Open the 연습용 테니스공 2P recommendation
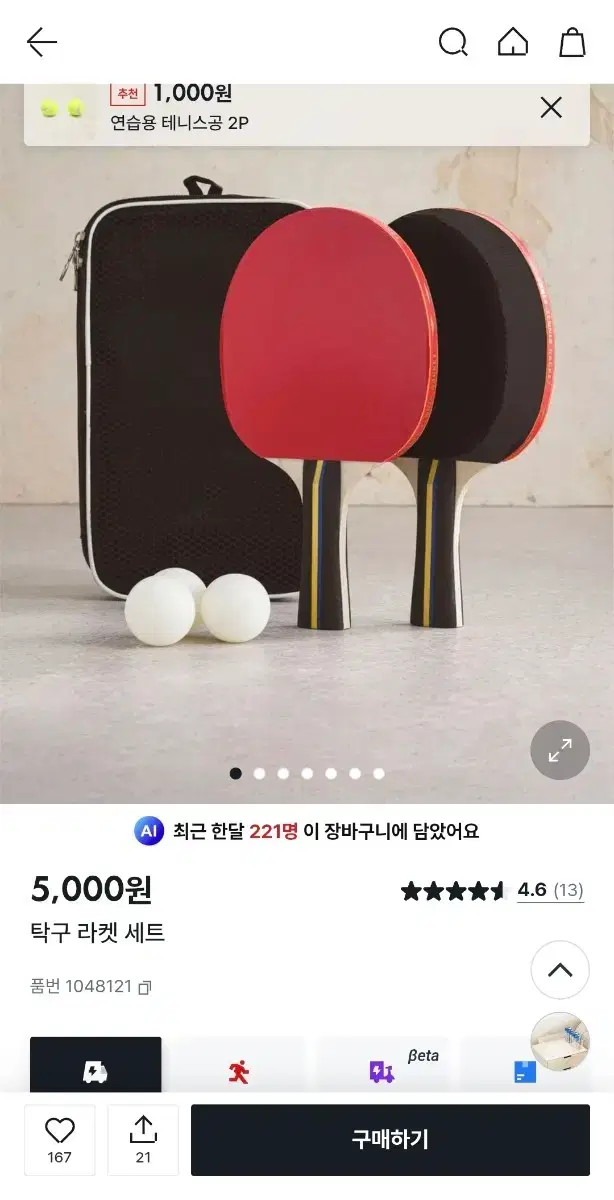Image resolution: width=614 pixels, height=1200 pixels. click(180, 123)
